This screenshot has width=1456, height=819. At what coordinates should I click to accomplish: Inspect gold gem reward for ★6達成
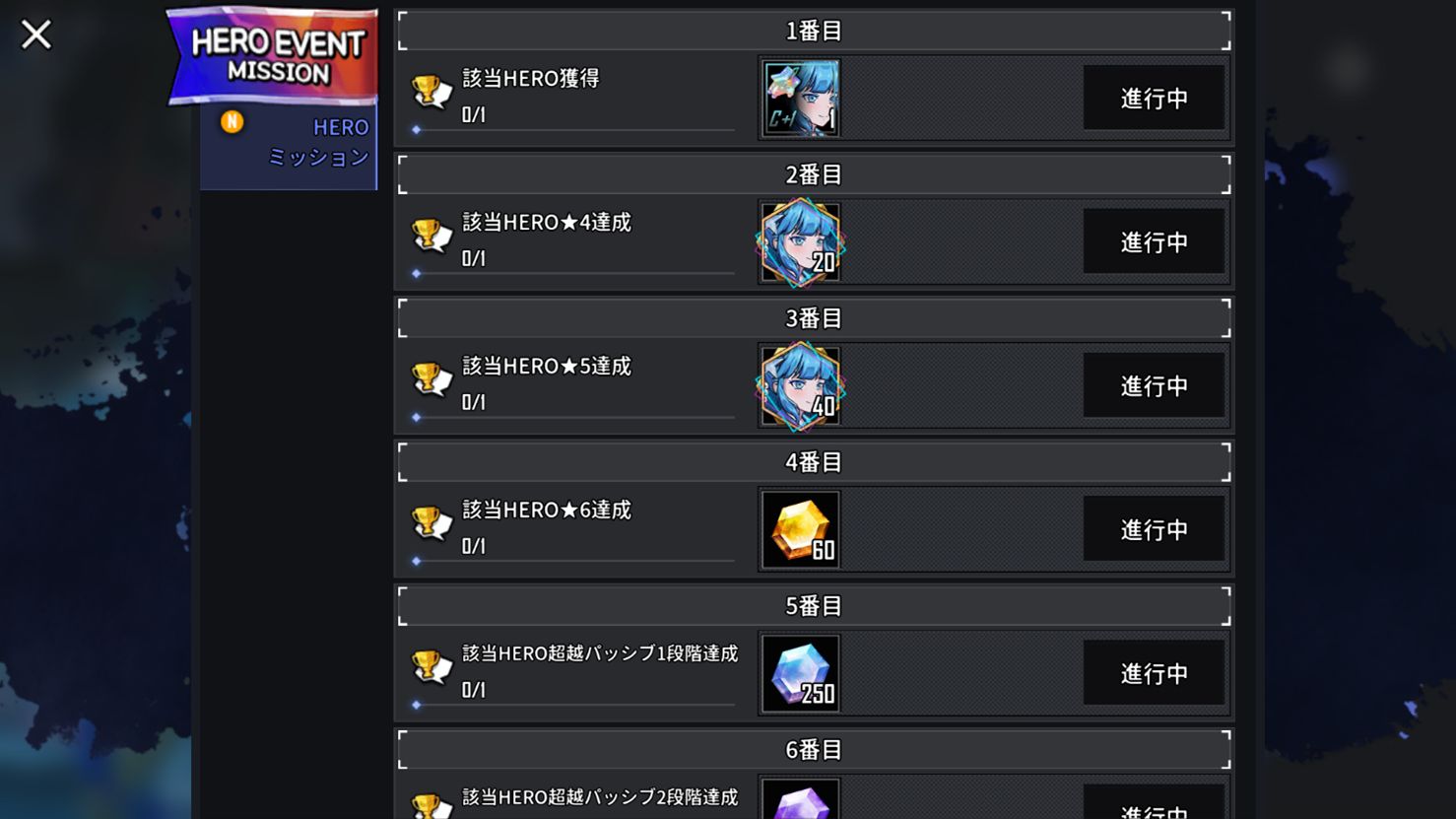[801, 529]
